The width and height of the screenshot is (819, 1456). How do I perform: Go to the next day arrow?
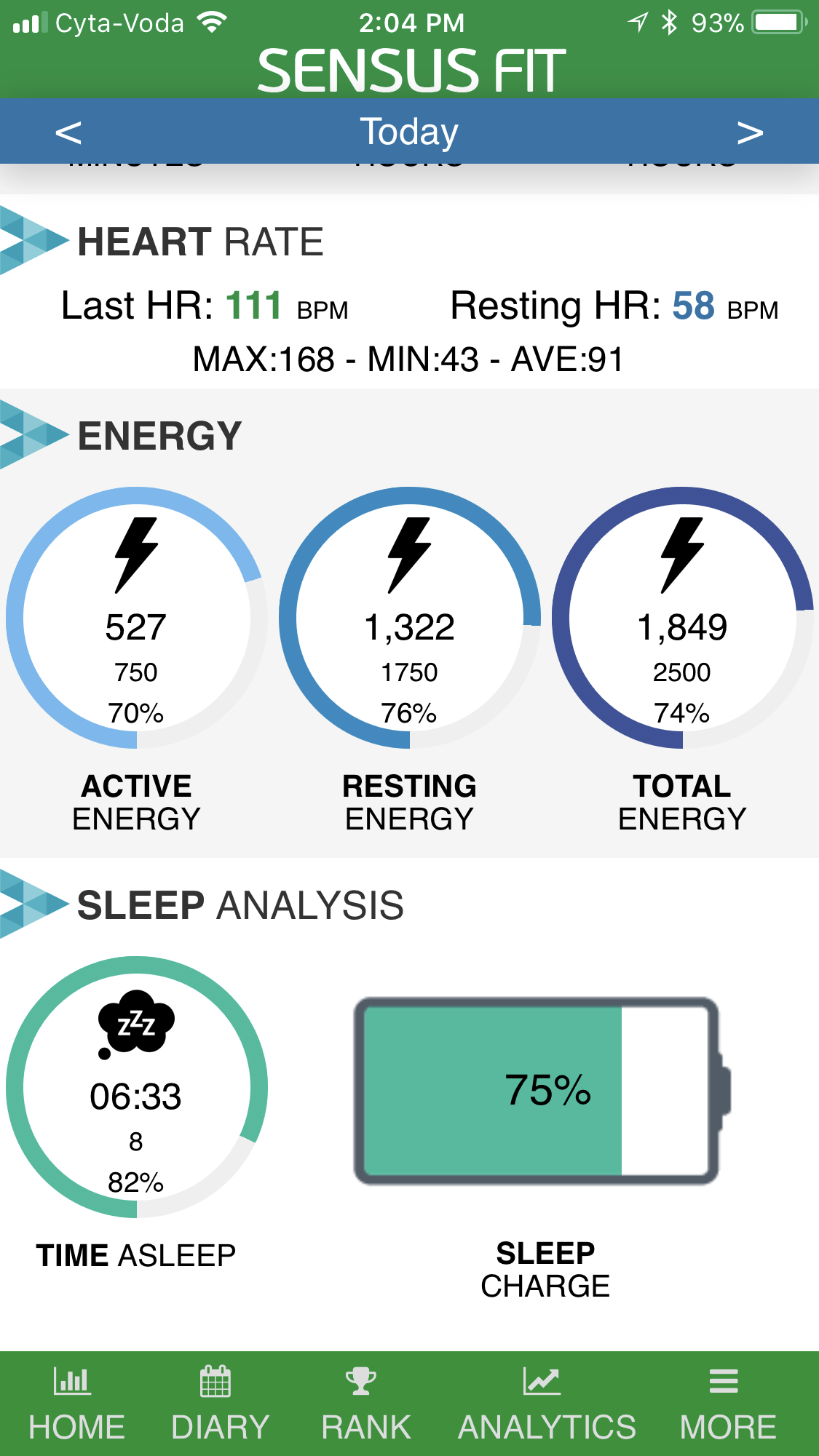(x=750, y=132)
